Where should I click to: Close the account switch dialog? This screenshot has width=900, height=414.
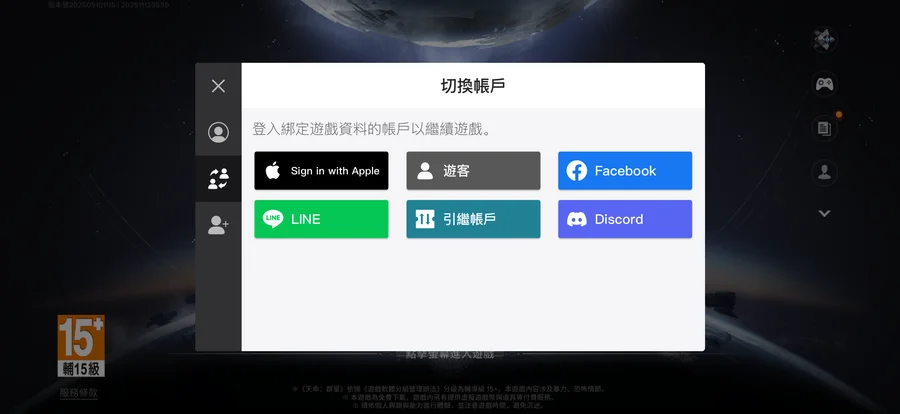tap(218, 86)
